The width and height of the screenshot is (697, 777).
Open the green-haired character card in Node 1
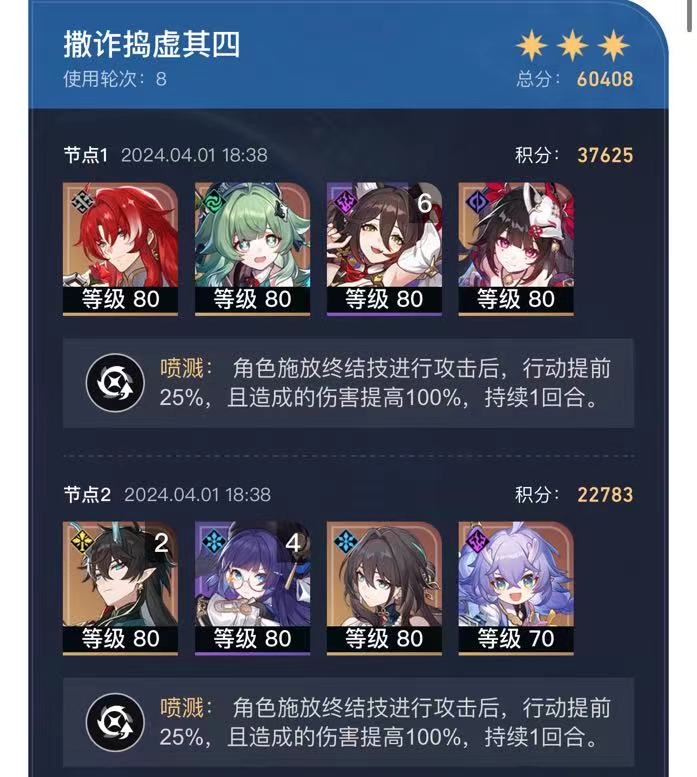252,248
